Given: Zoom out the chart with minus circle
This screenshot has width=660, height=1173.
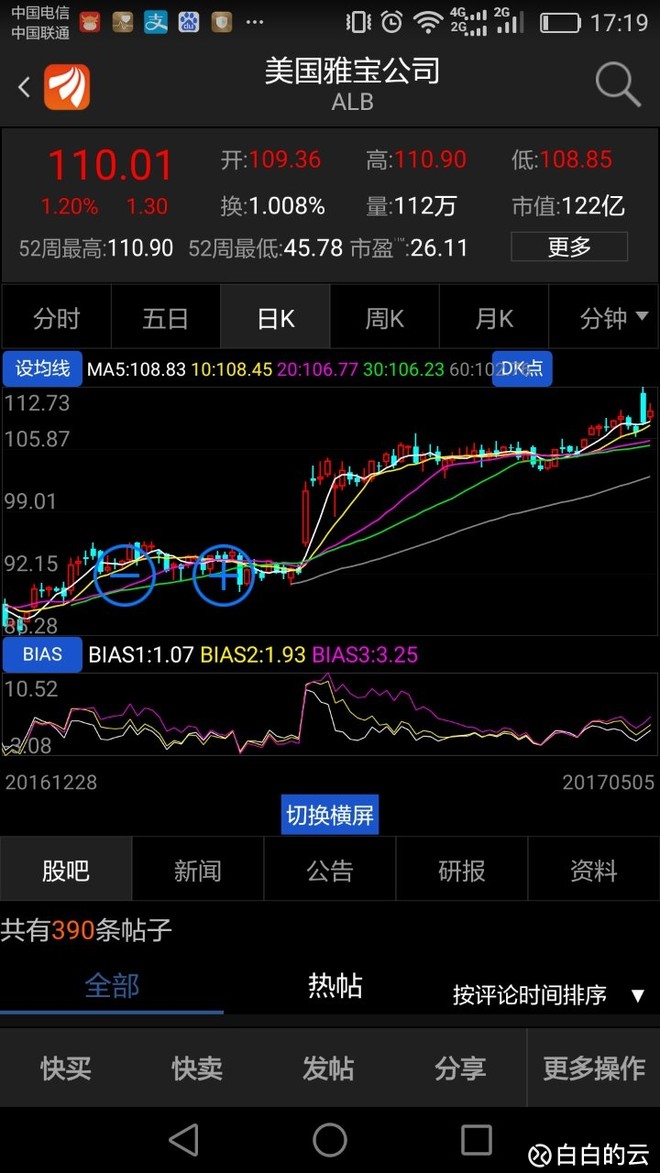Looking at the screenshot, I should pos(125,575).
